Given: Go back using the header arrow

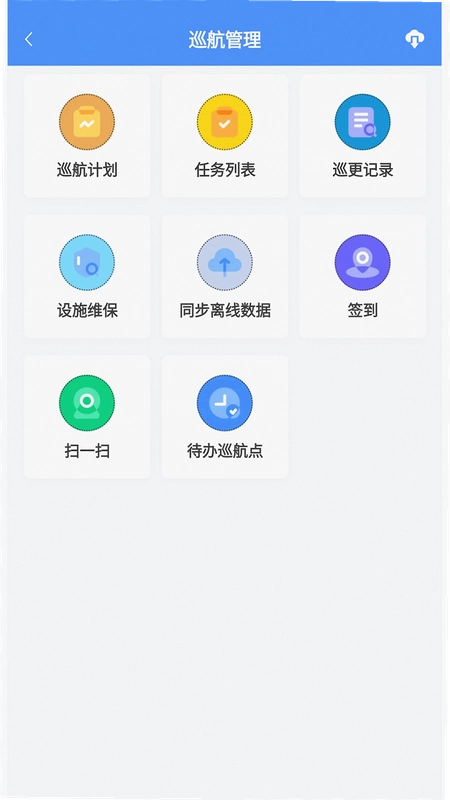Looking at the screenshot, I should (x=29, y=39).
